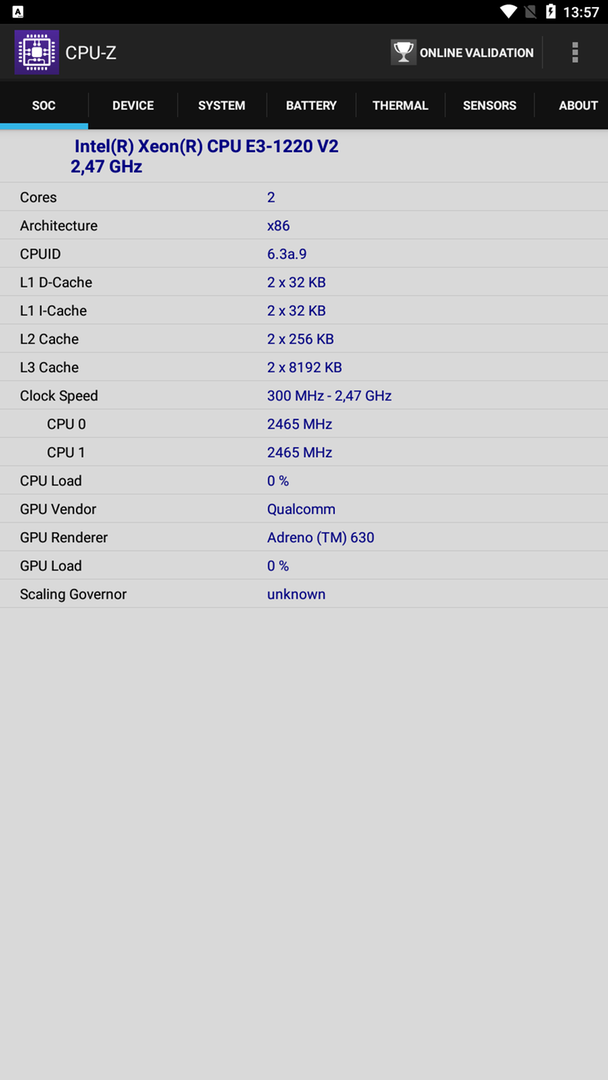Tap the Online Validation button
Image resolution: width=608 pixels, height=1080 pixels.
coord(463,52)
